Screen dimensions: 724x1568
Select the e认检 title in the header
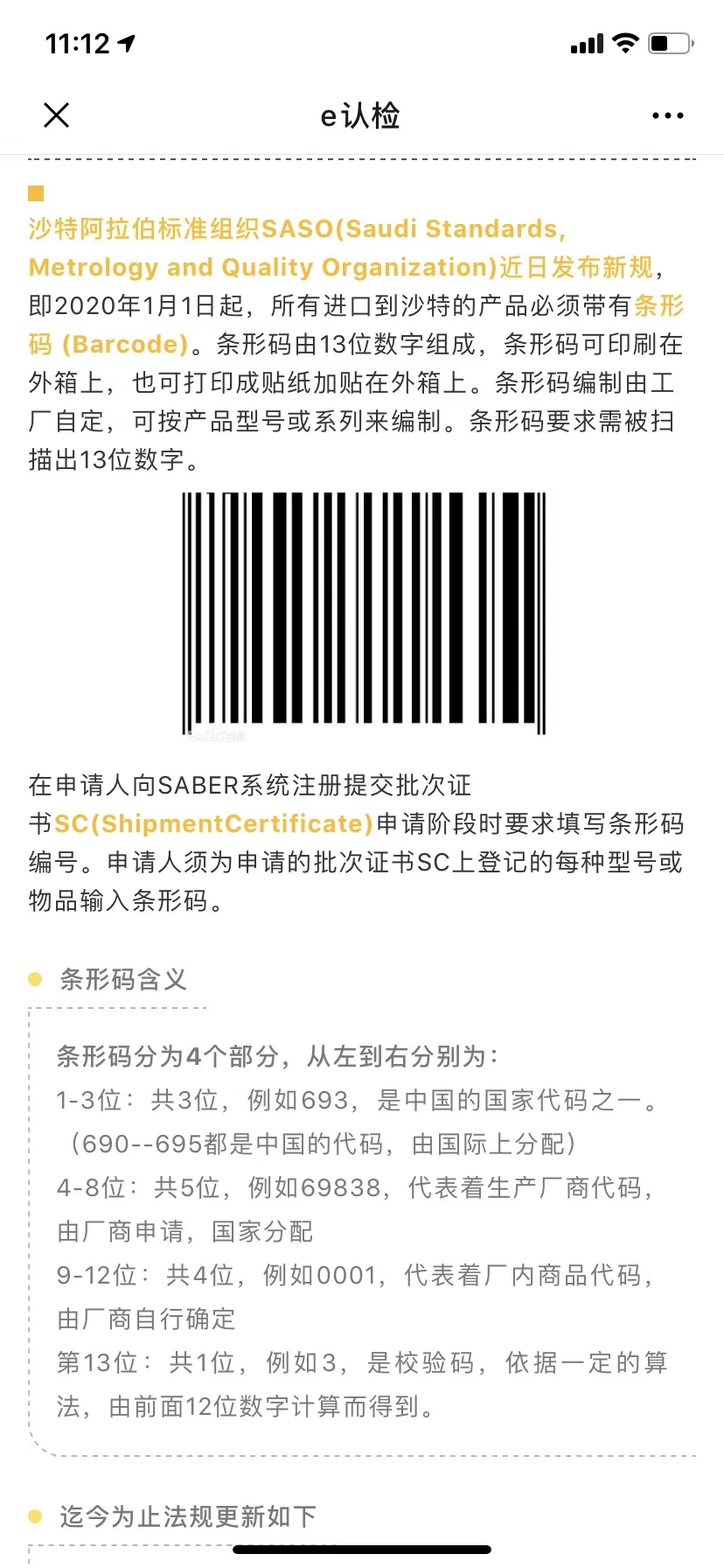(x=359, y=115)
